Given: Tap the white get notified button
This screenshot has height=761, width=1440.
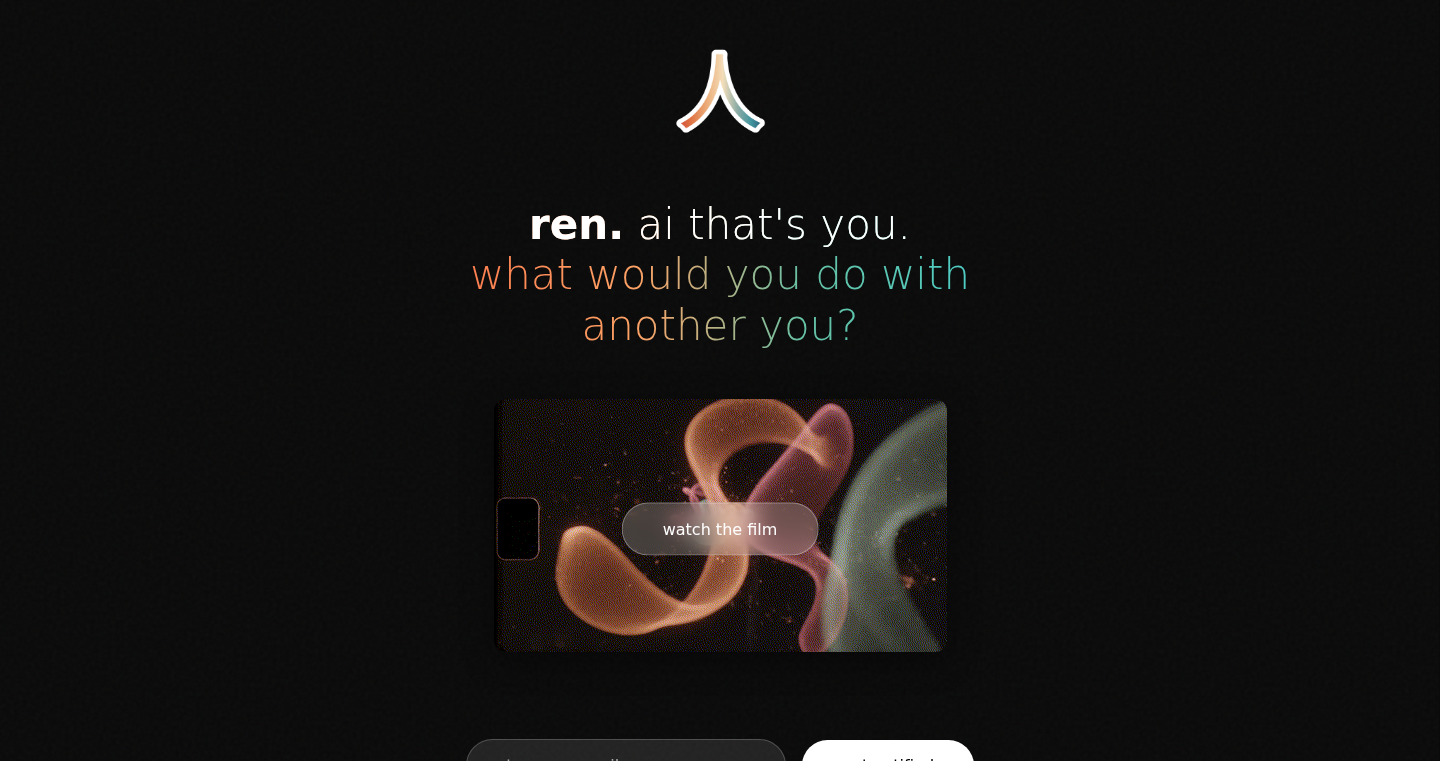Looking at the screenshot, I should [x=887, y=752].
